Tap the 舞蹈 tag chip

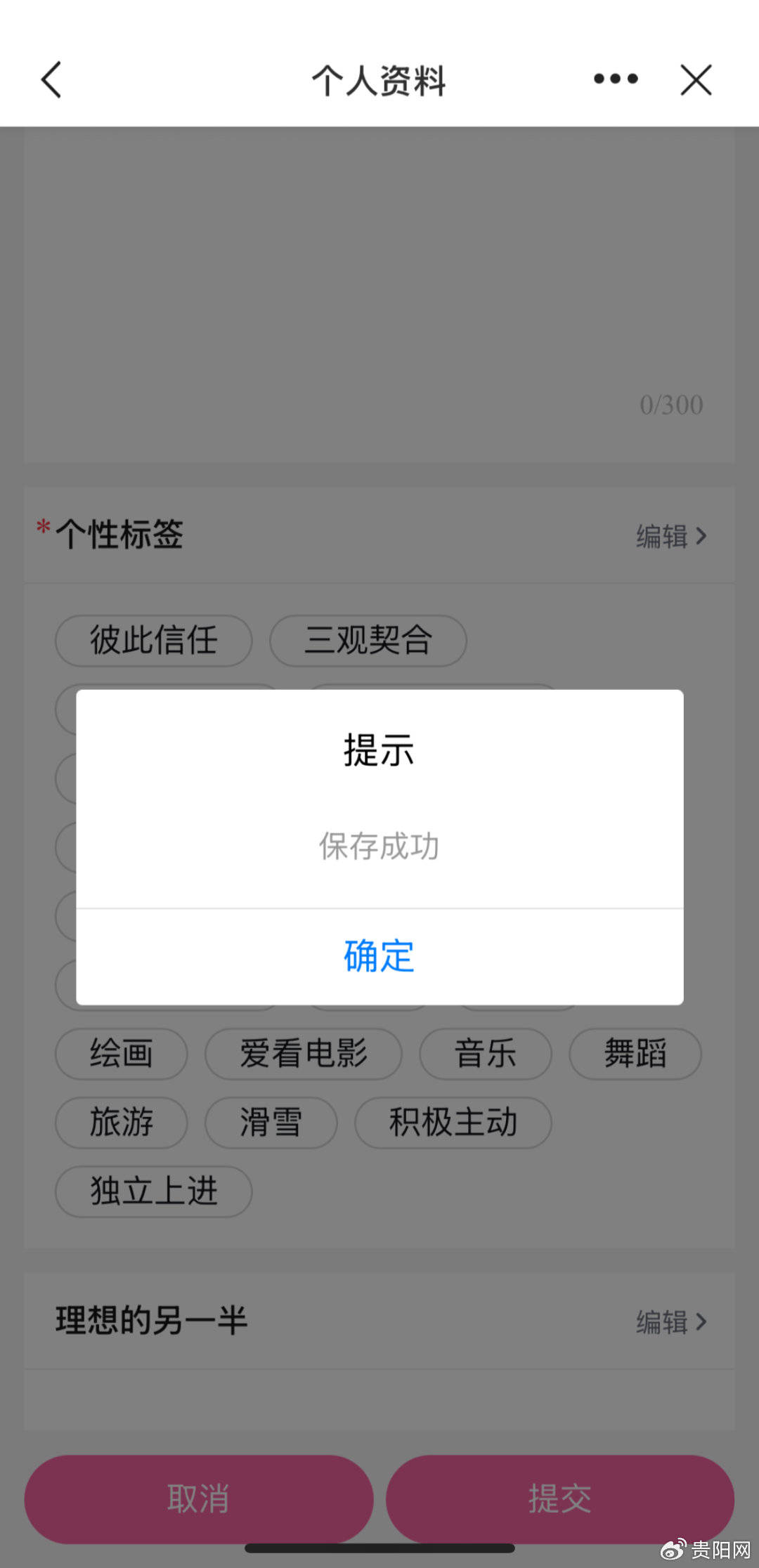click(635, 1054)
